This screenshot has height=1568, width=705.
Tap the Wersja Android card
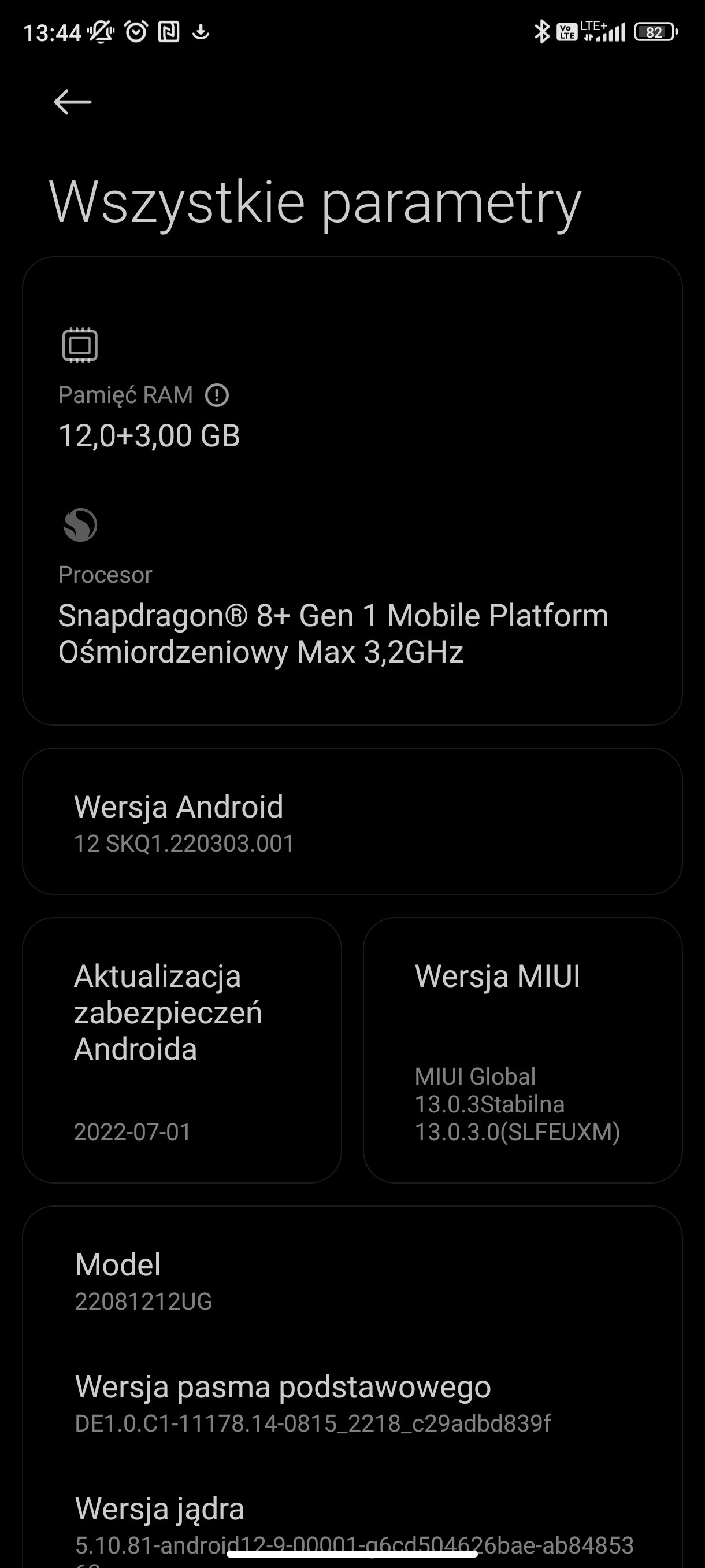(x=352, y=821)
